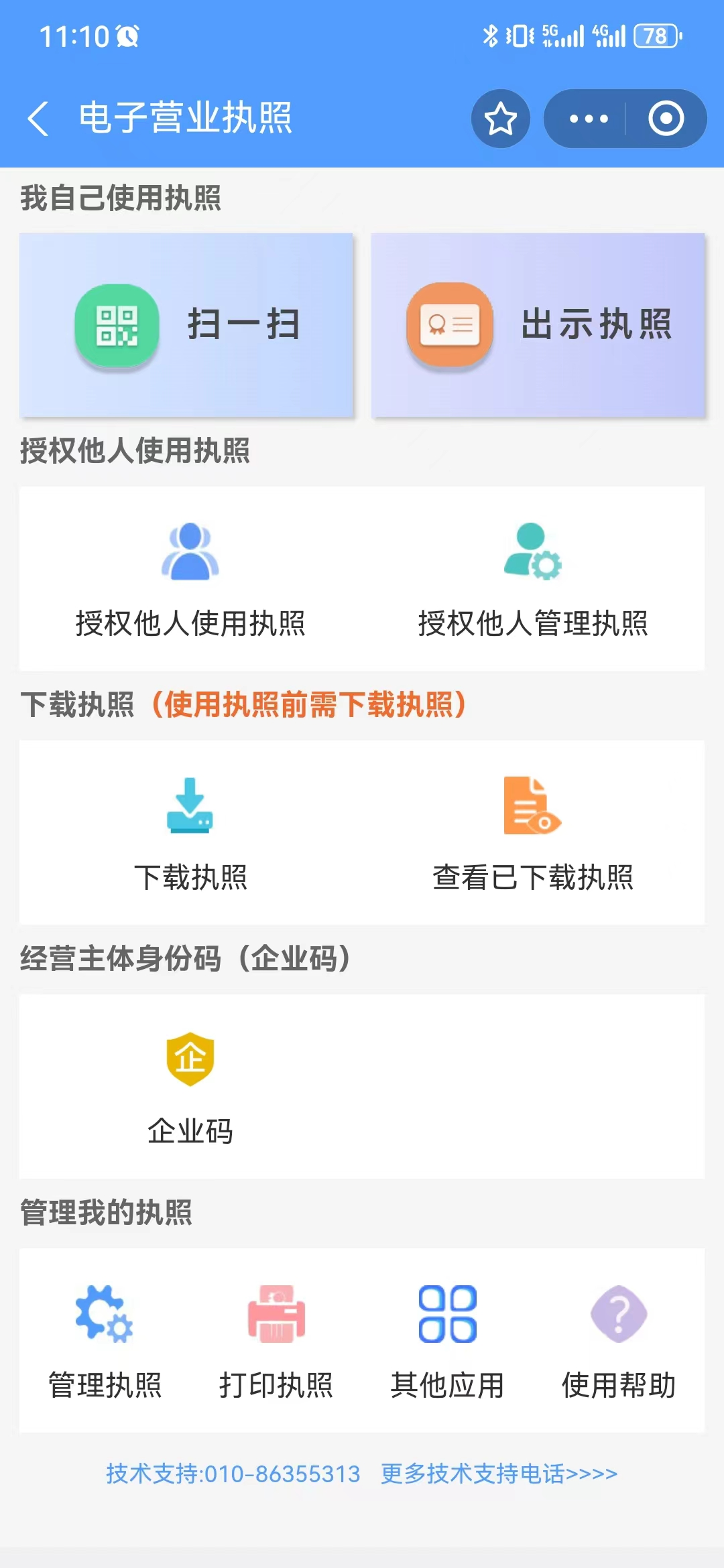The height and width of the screenshot is (1568, 724).
Task: Open 其他应用
Action: point(447,1340)
